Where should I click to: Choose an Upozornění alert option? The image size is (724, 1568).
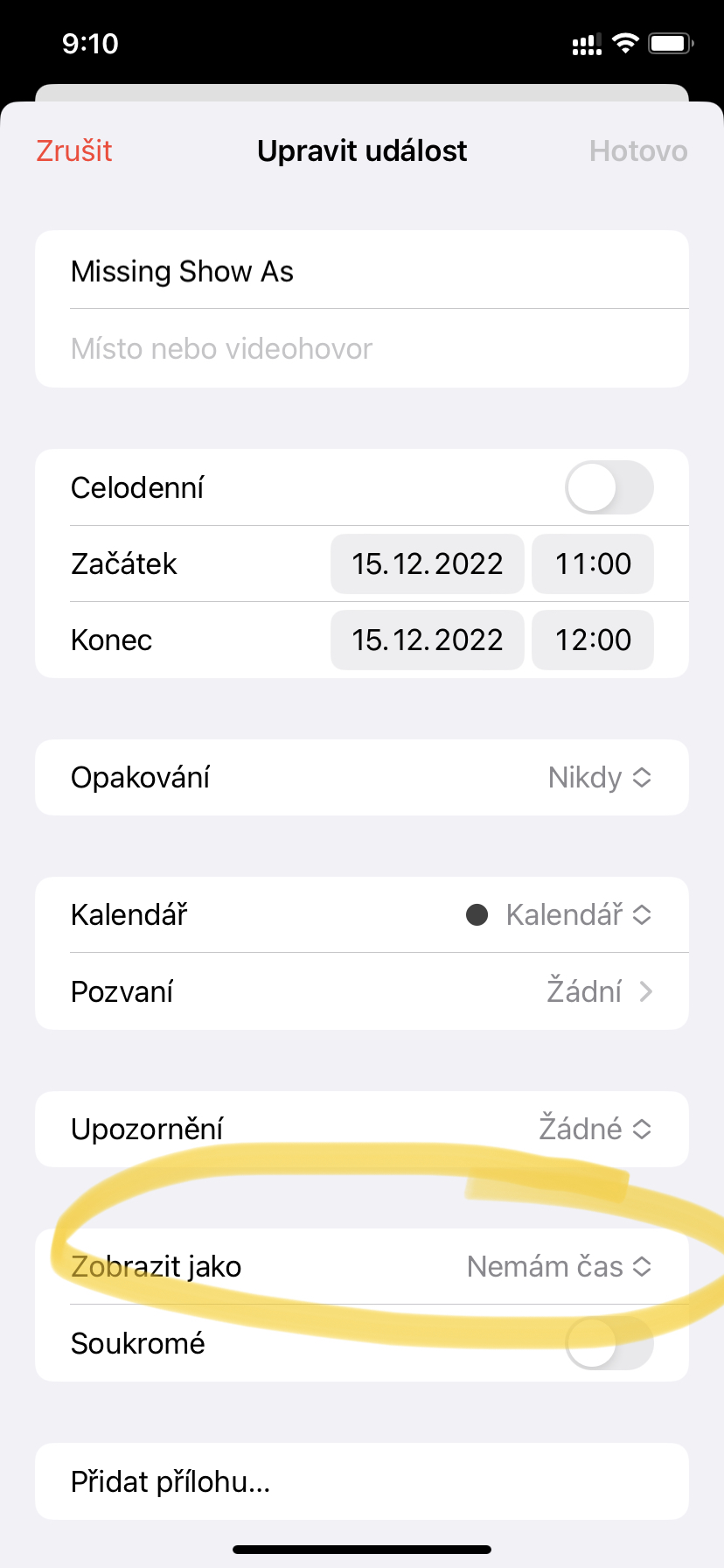(x=595, y=1129)
